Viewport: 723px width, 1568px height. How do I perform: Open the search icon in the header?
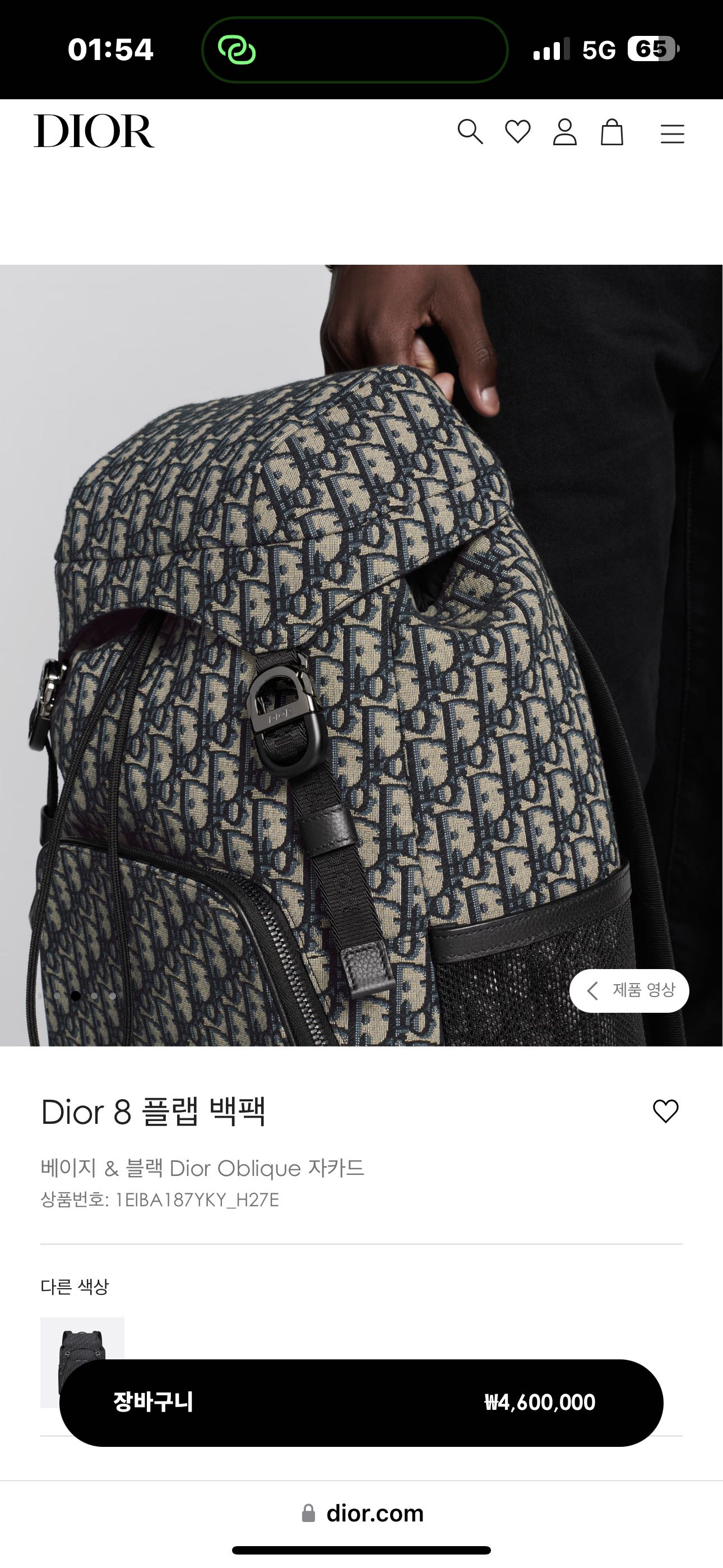point(470,132)
